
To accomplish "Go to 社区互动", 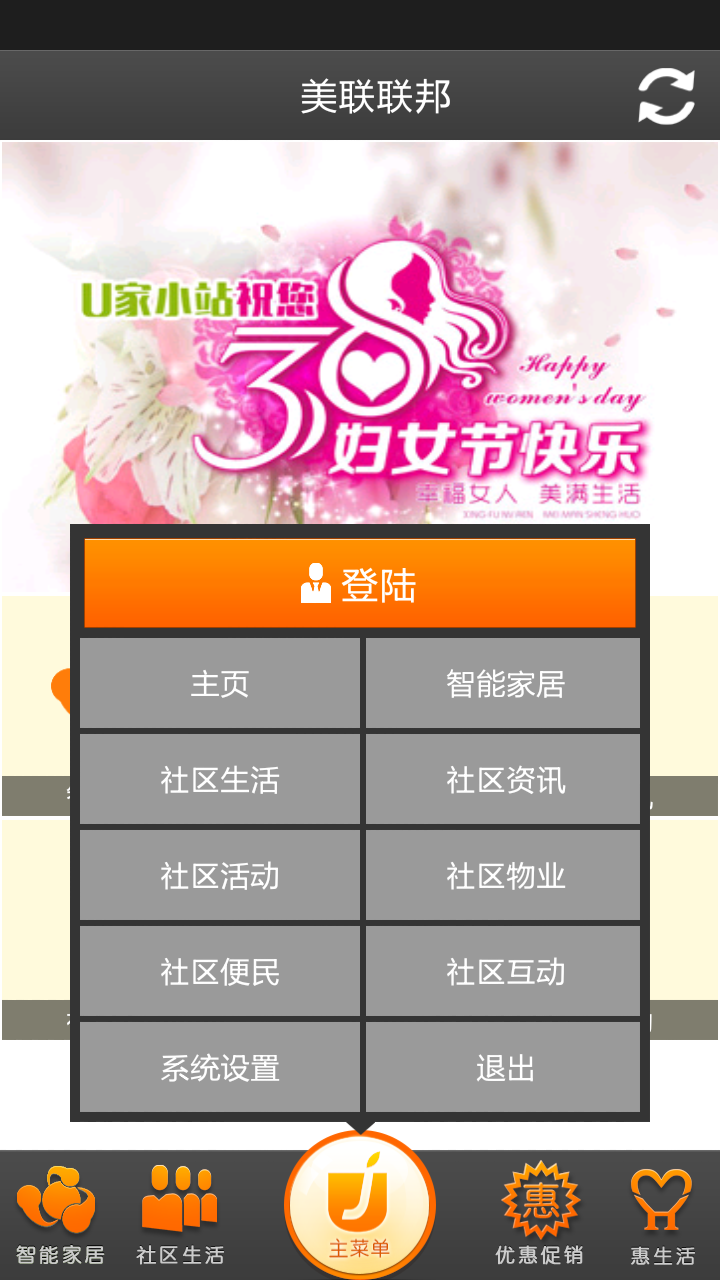I will (503, 972).
